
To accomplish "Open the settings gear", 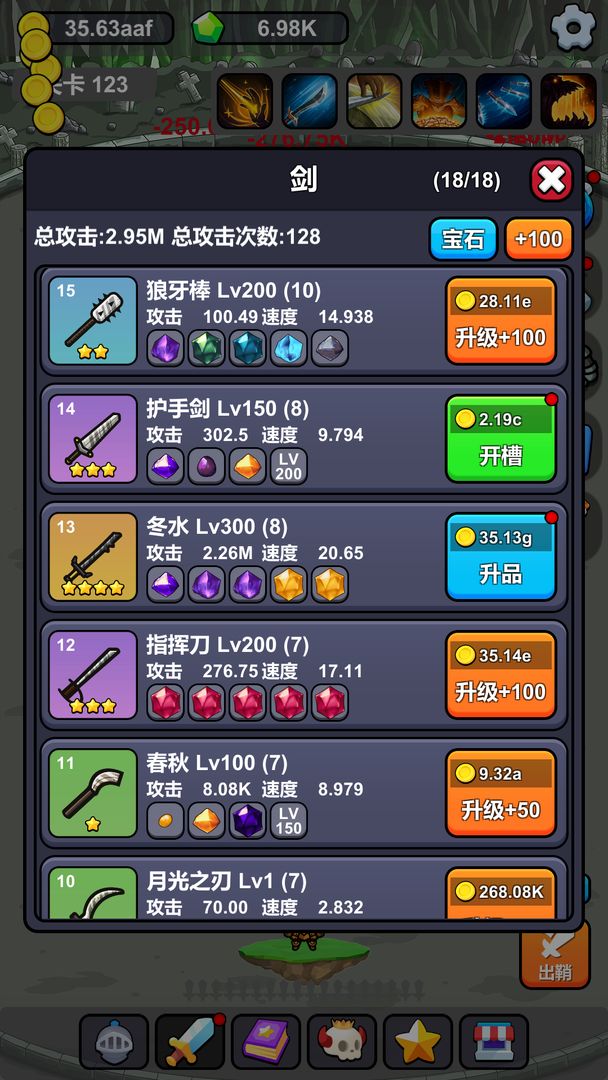I will click(x=573, y=27).
